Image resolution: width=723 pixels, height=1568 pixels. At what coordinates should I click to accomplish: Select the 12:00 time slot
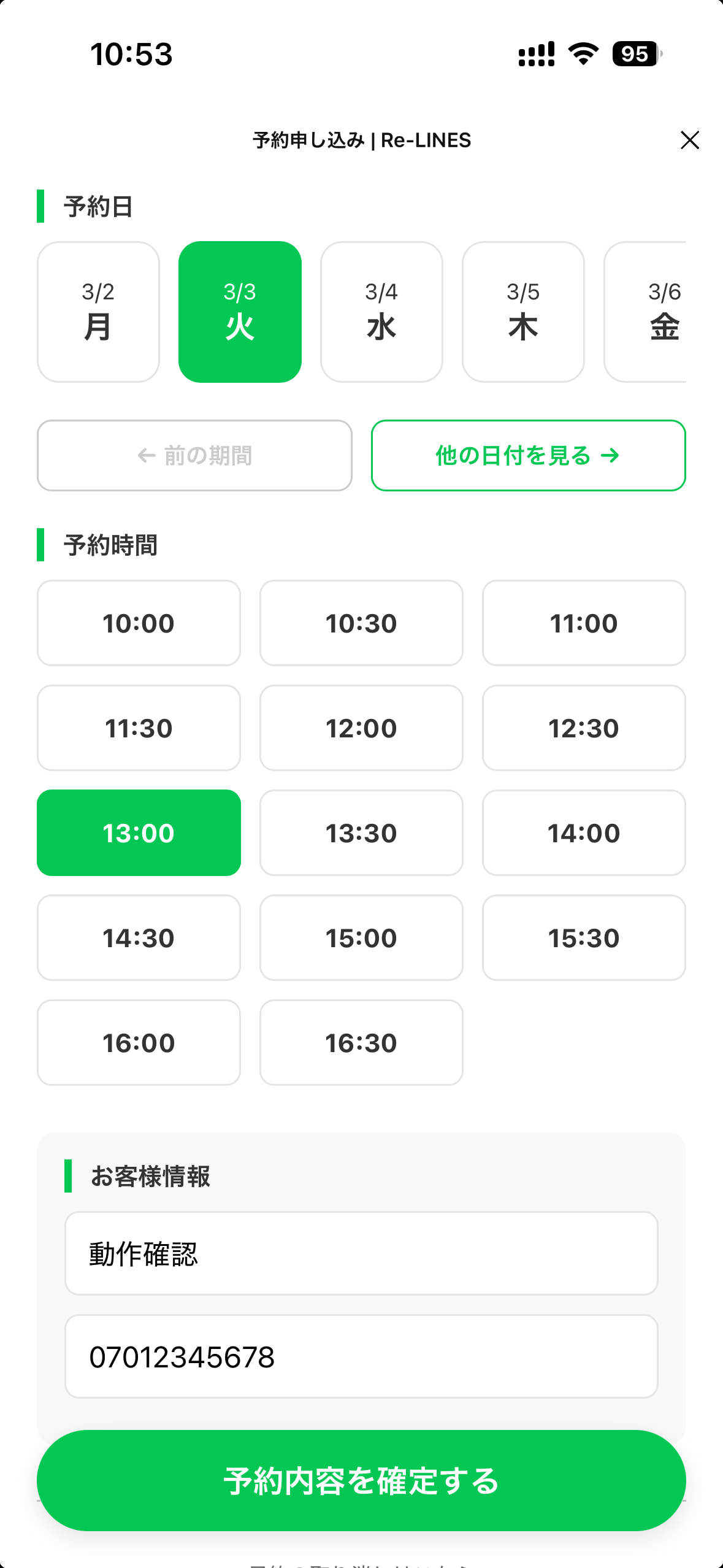[361, 728]
